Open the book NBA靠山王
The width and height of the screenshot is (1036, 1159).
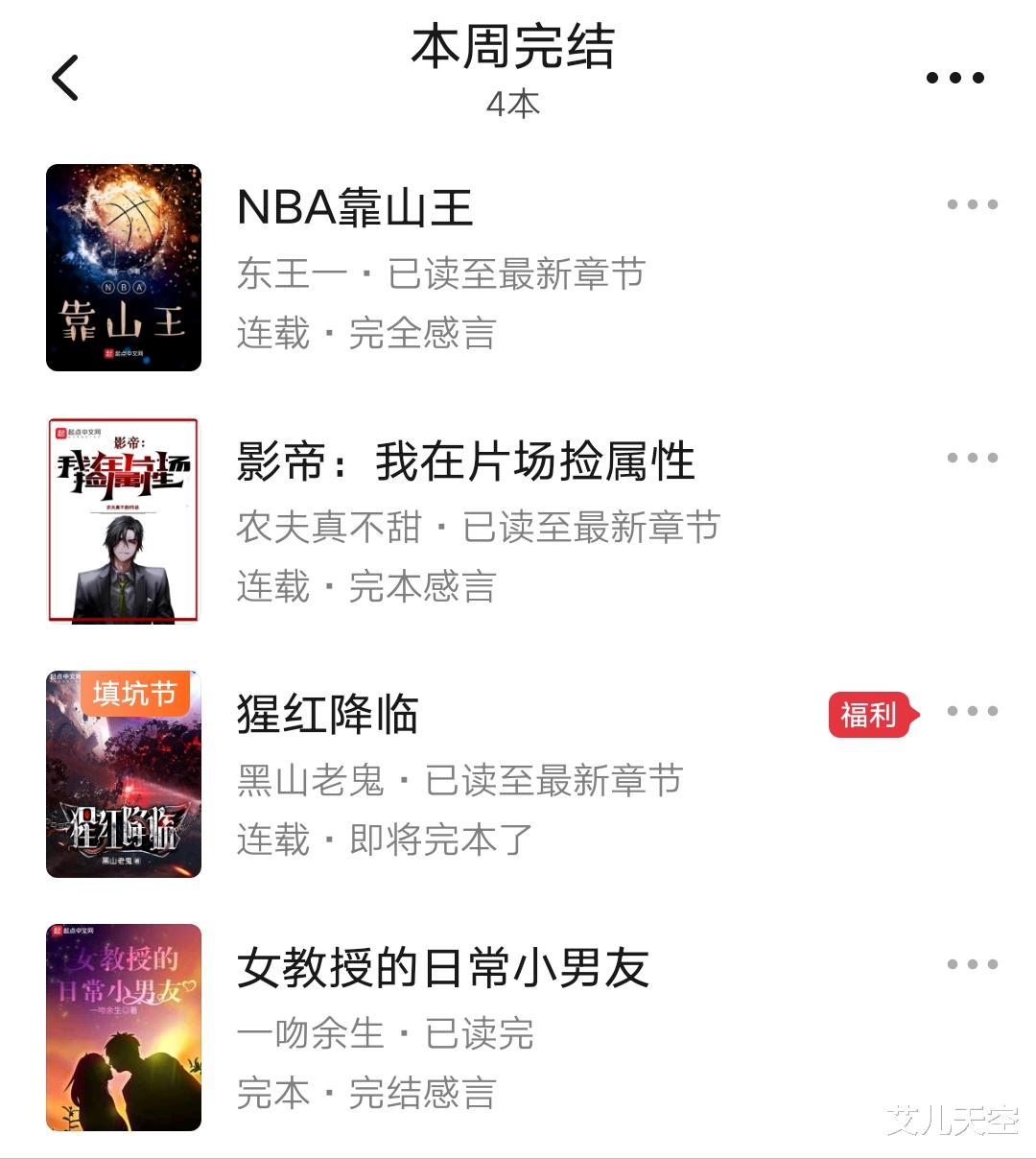(x=355, y=208)
